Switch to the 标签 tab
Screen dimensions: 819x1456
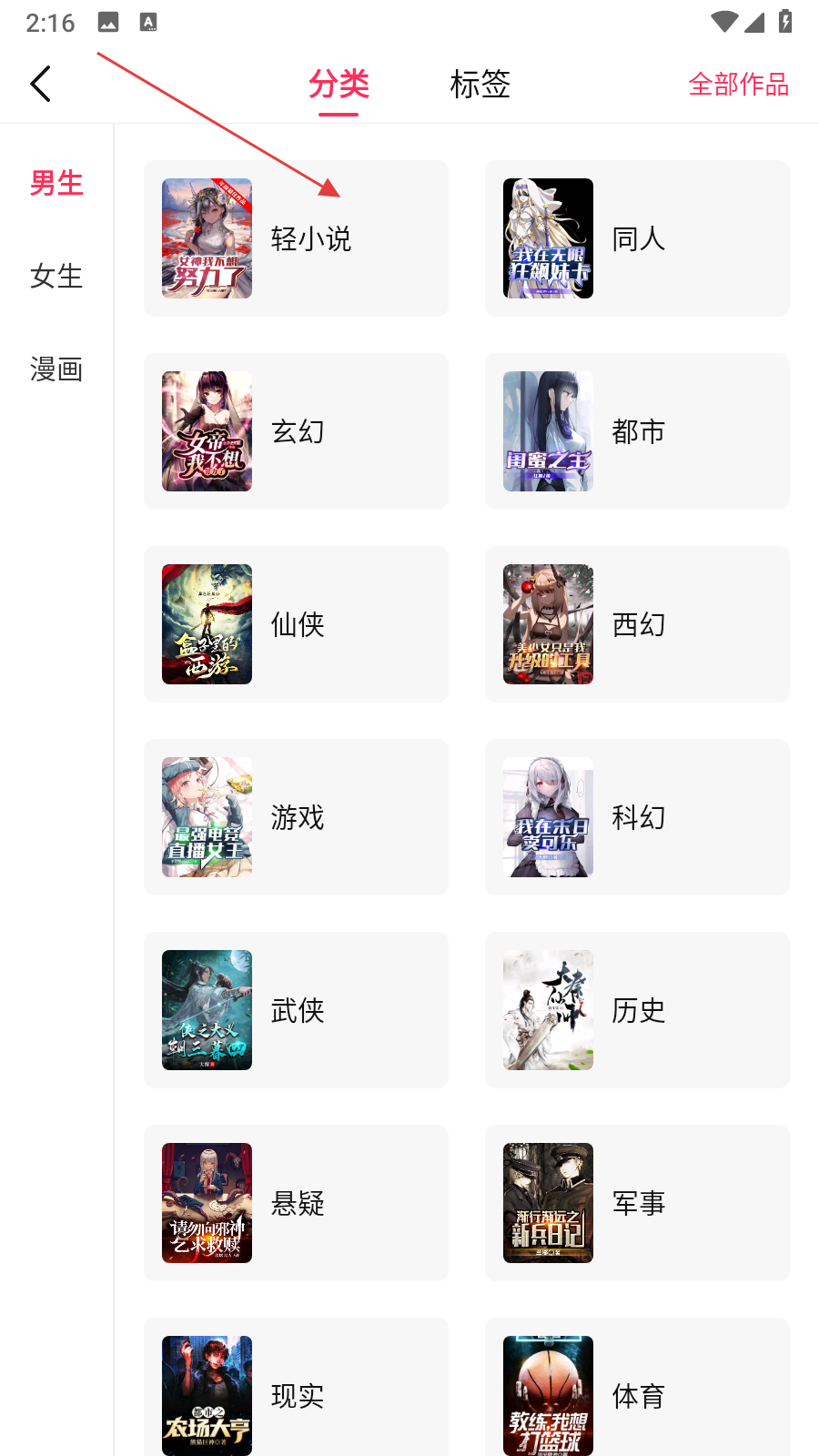pyautogui.click(x=480, y=85)
